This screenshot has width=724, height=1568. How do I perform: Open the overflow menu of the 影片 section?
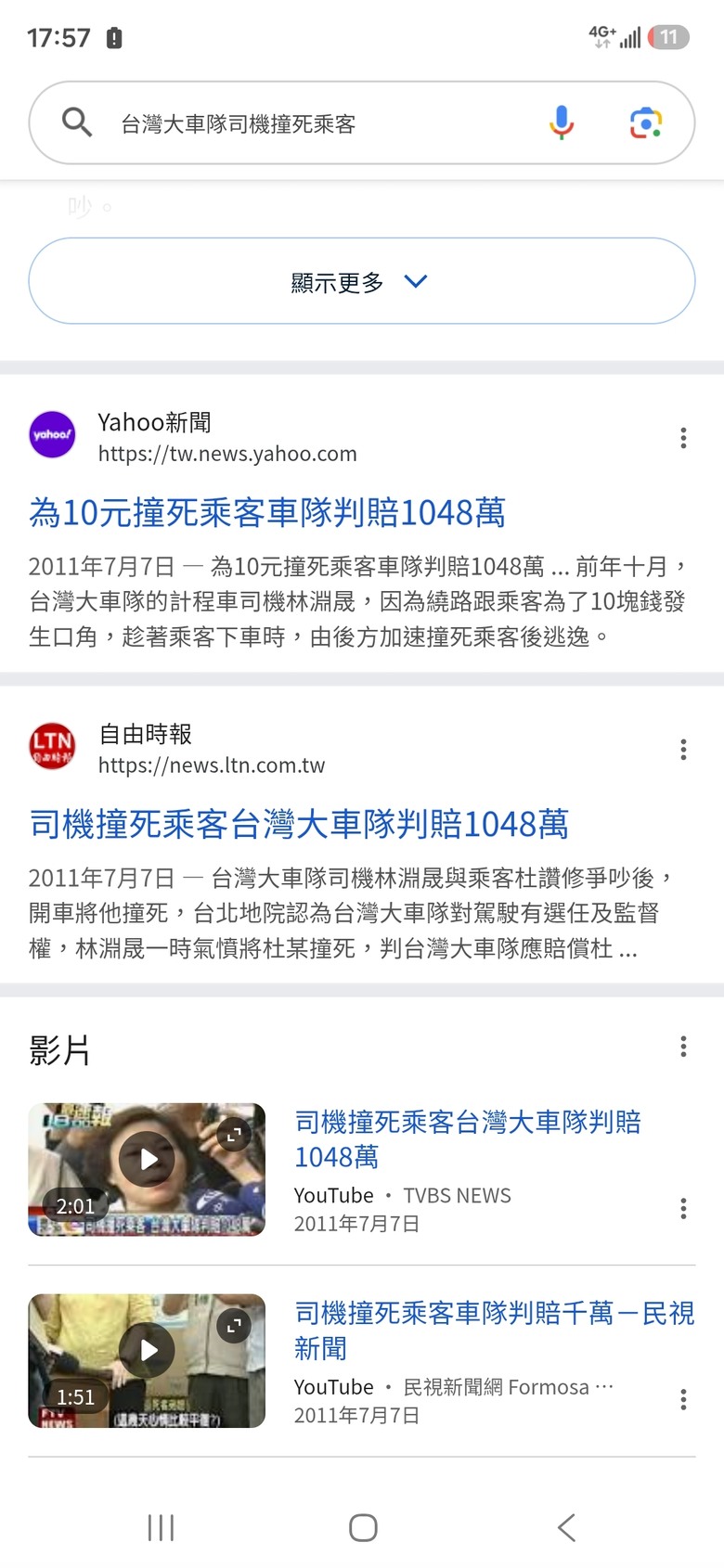[x=683, y=1047]
